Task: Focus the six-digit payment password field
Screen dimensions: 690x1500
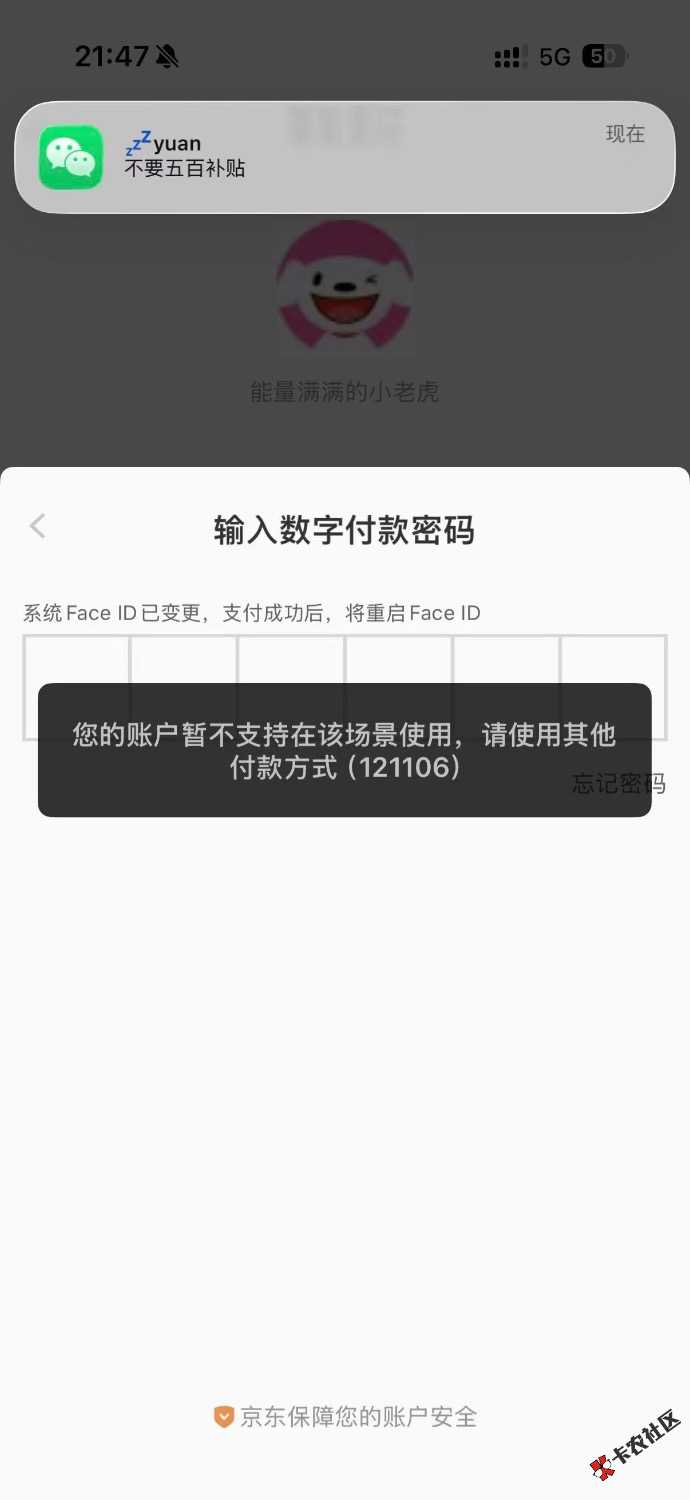Action: click(345, 688)
